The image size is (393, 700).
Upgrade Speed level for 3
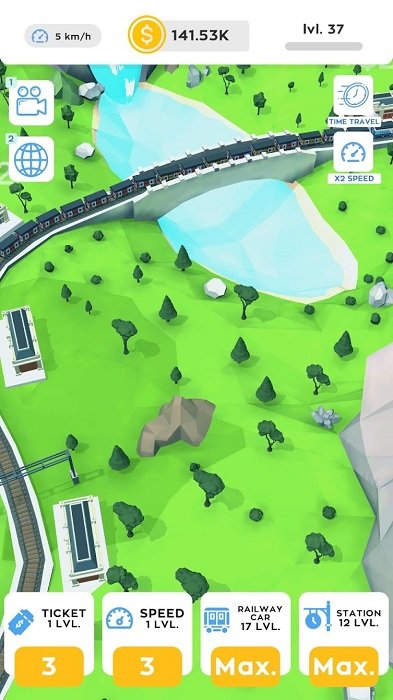click(147, 667)
